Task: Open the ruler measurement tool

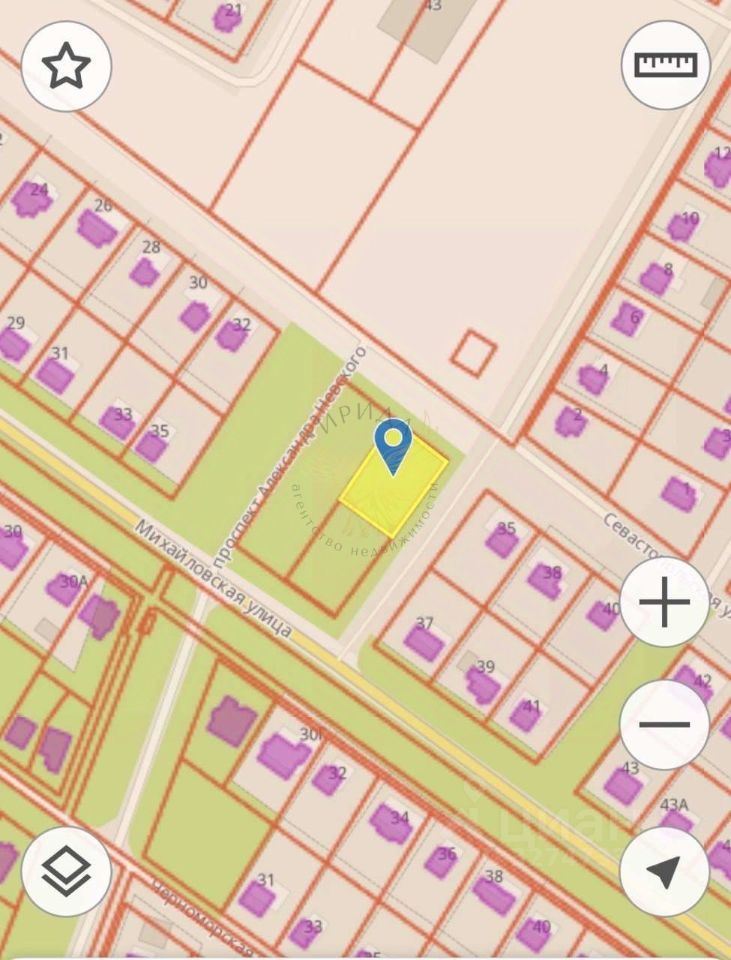Action: point(665,66)
